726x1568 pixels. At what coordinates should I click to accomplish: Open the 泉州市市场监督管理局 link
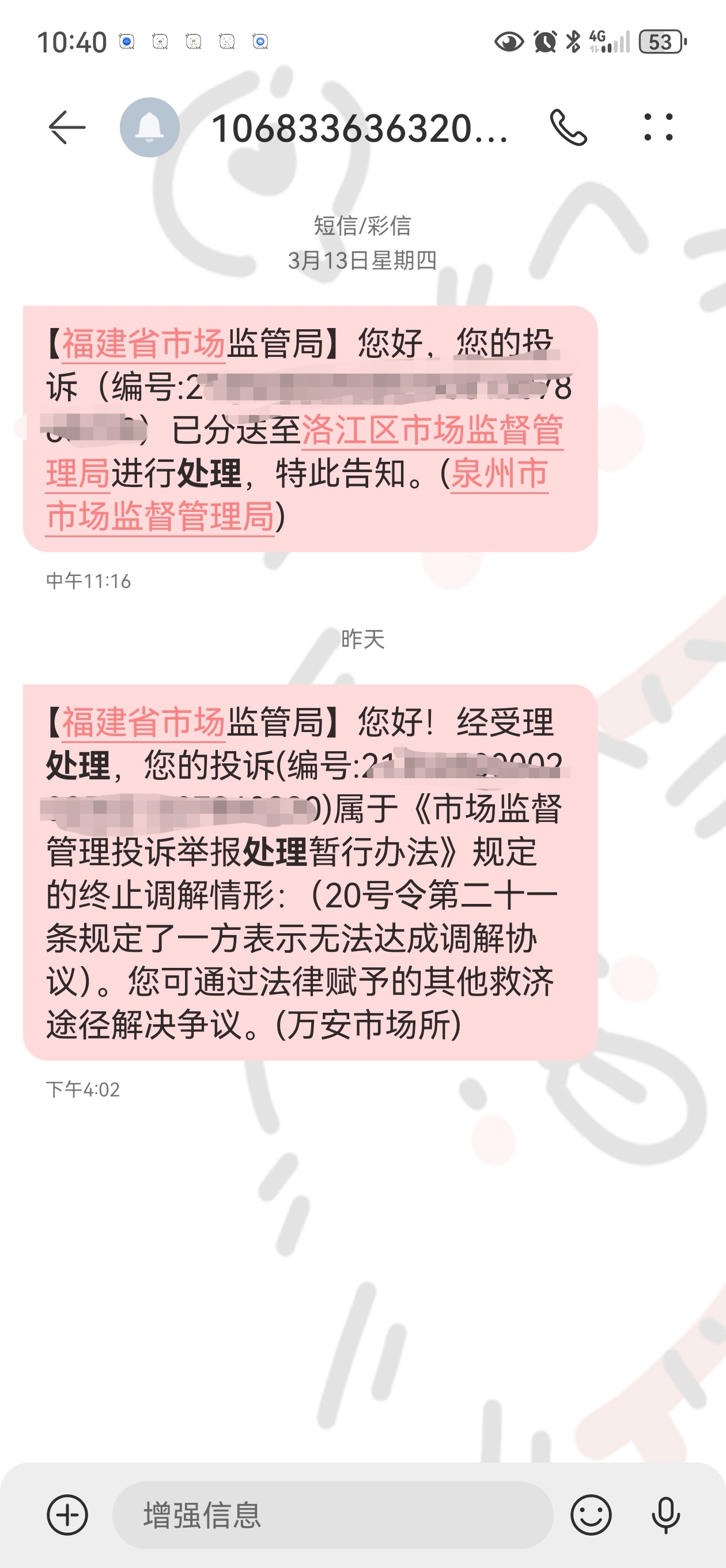pos(161,516)
